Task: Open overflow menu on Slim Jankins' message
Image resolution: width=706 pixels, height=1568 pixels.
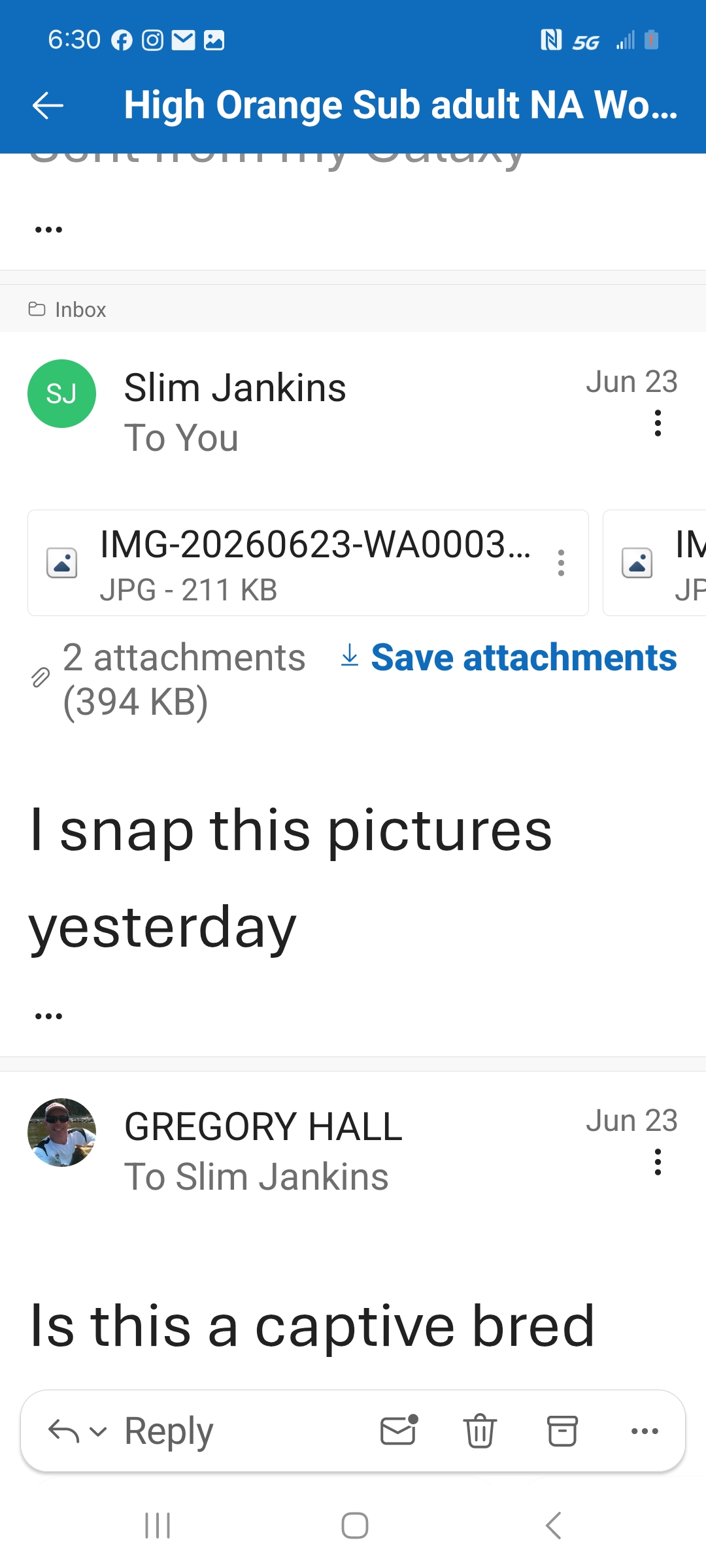Action: pos(658,423)
